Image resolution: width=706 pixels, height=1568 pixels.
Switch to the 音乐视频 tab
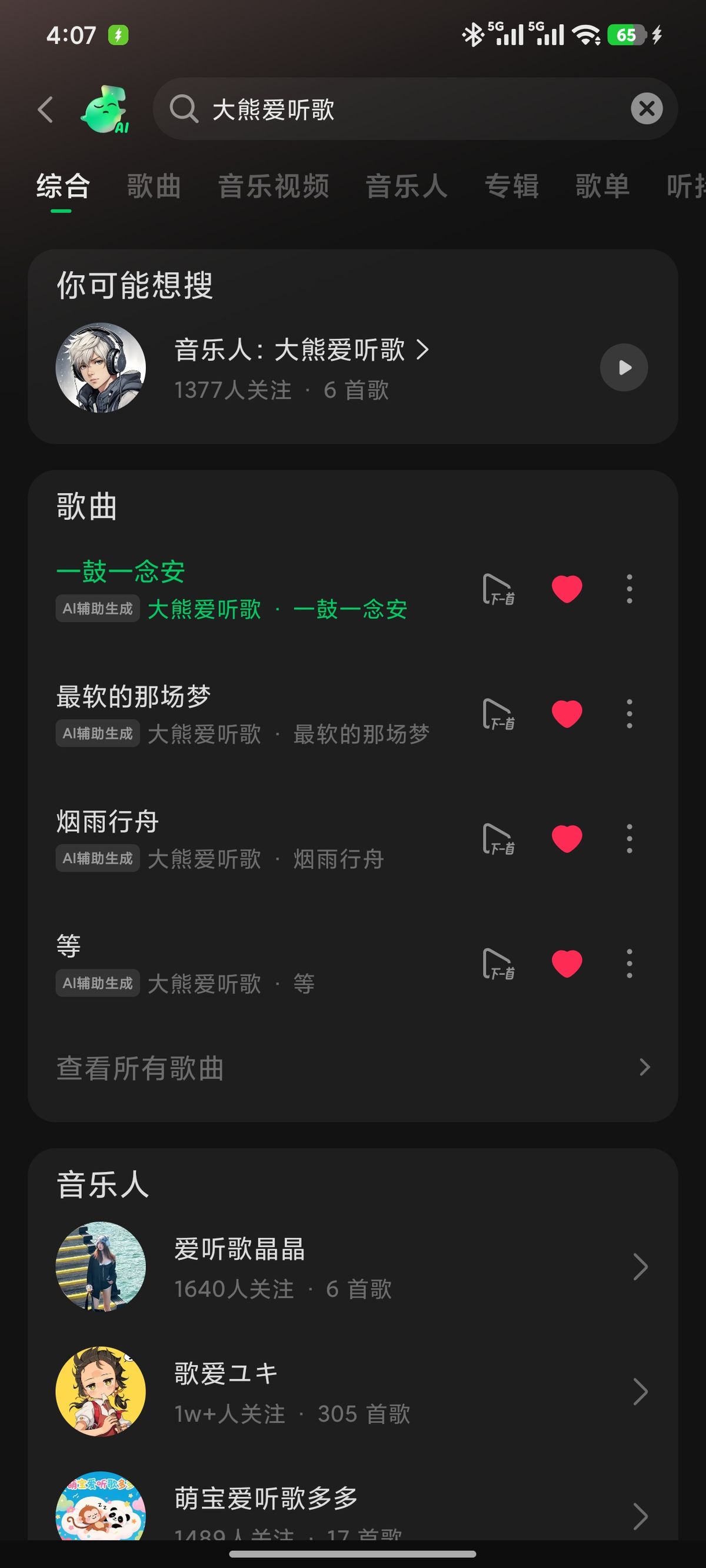coord(274,186)
